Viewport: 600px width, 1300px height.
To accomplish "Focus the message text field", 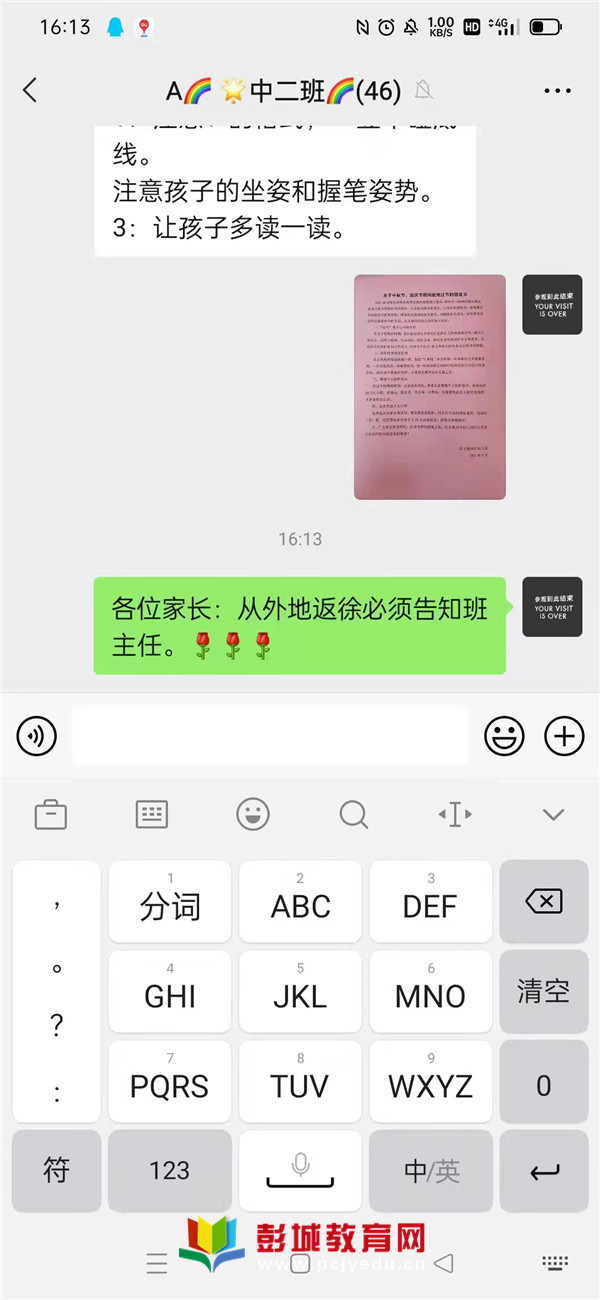I will (x=269, y=737).
